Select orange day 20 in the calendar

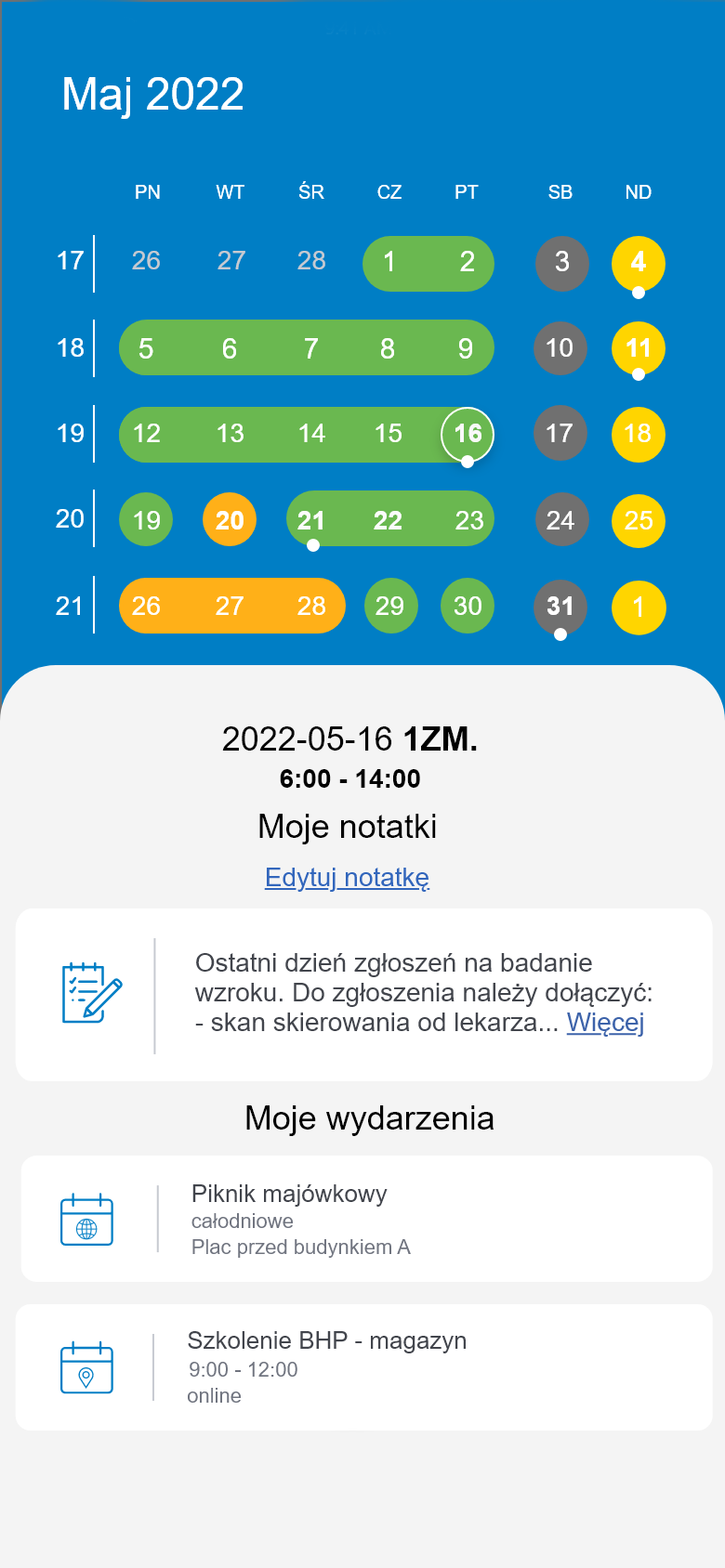[x=230, y=519]
